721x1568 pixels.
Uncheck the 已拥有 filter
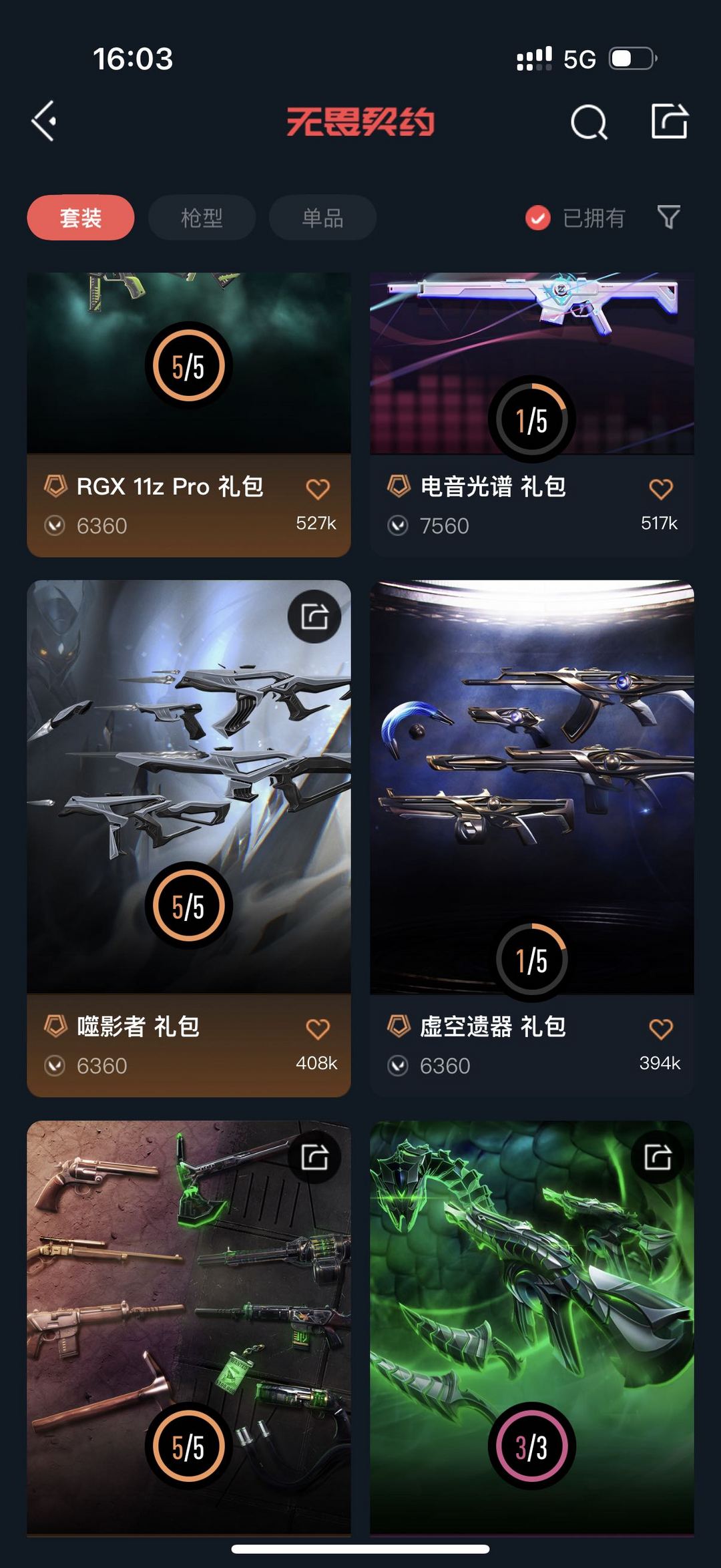(538, 218)
